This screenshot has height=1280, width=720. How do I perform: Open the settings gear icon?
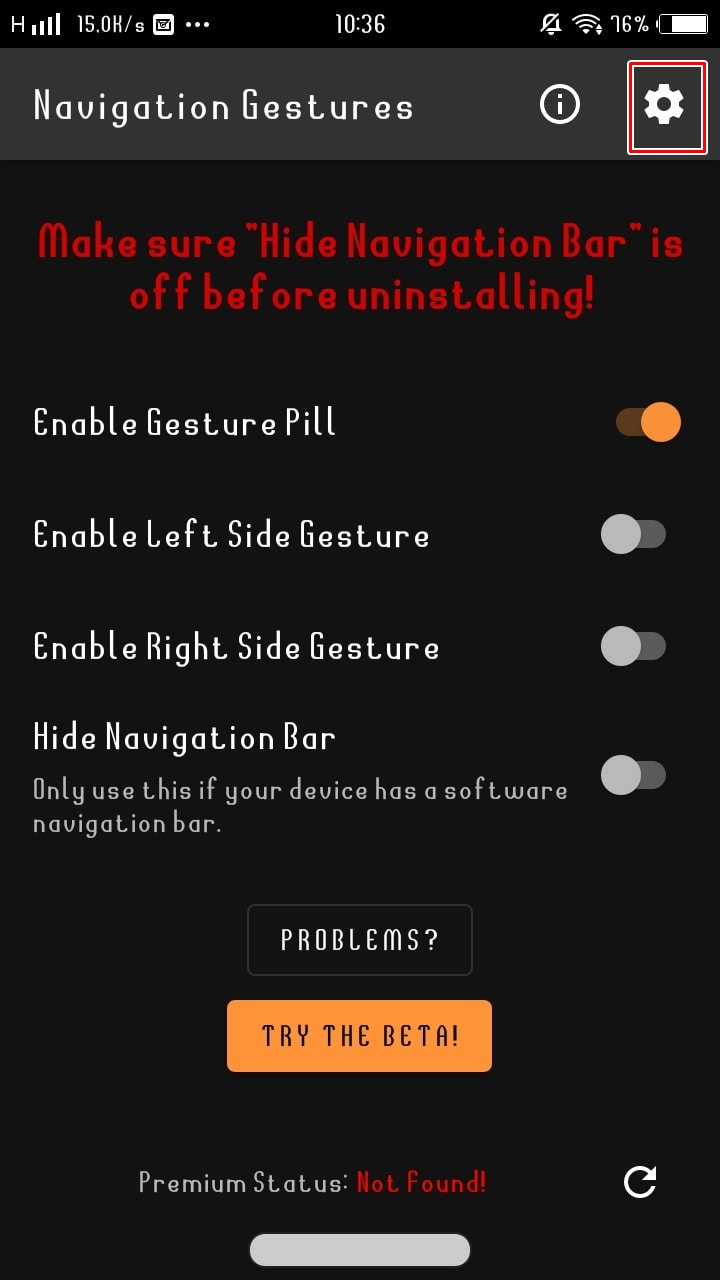(x=666, y=105)
